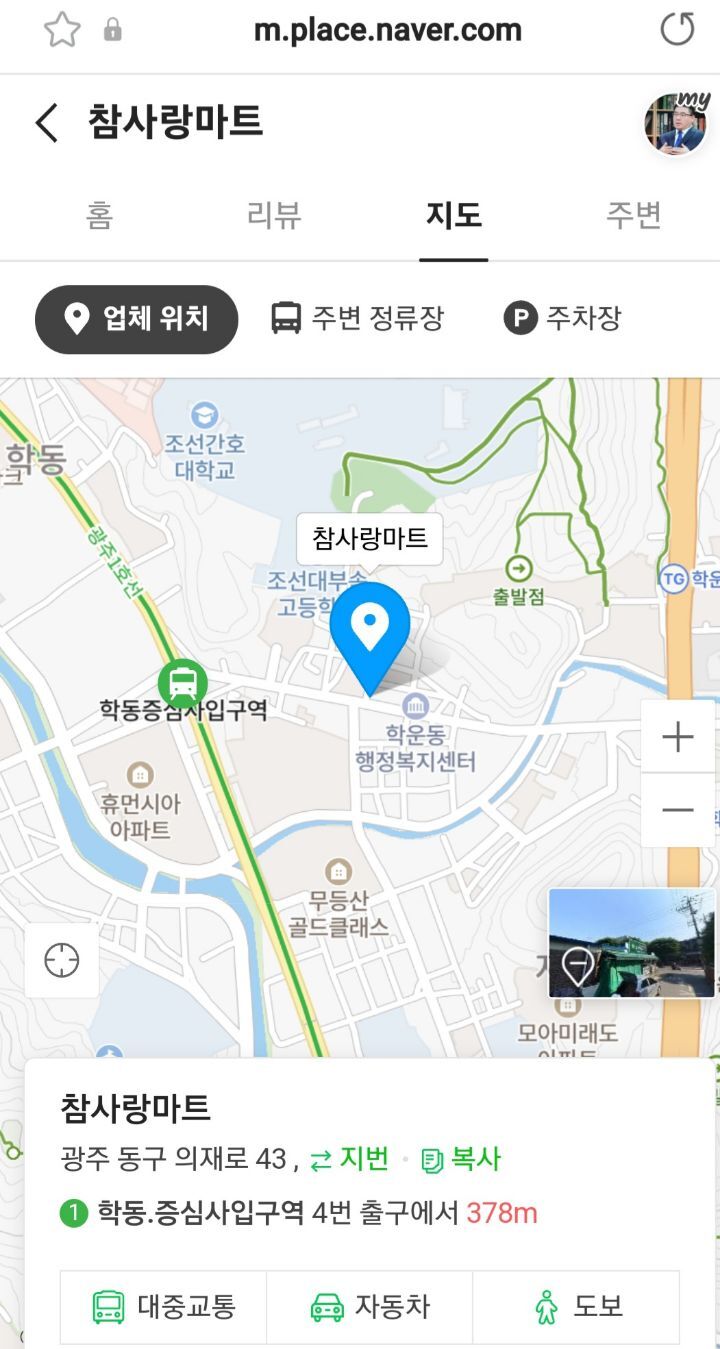This screenshot has height=1349, width=720.
Task: Go back from 참사랑마트 page
Action: point(46,123)
